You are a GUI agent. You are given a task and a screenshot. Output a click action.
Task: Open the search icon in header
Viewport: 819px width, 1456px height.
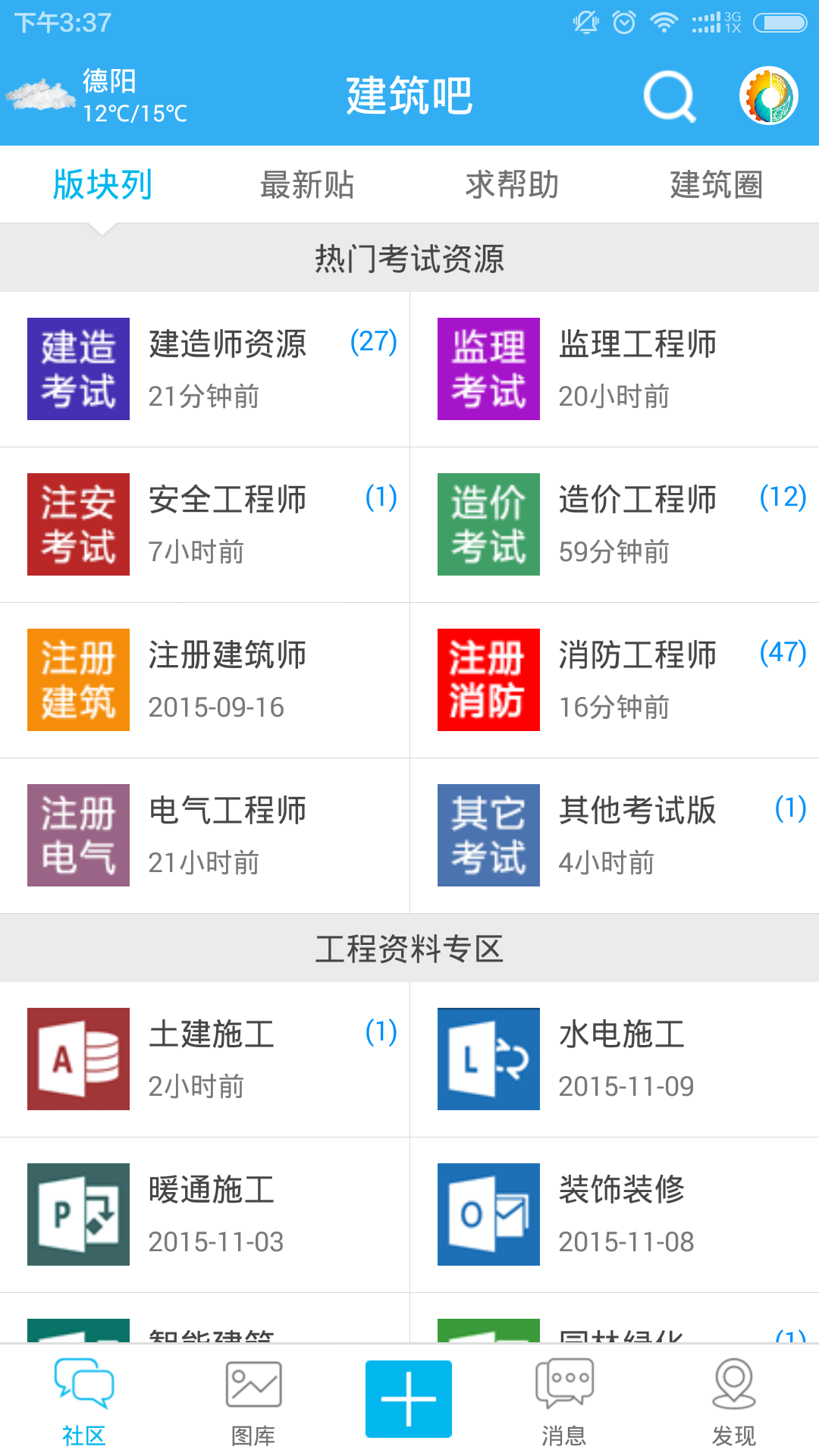point(669,96)
